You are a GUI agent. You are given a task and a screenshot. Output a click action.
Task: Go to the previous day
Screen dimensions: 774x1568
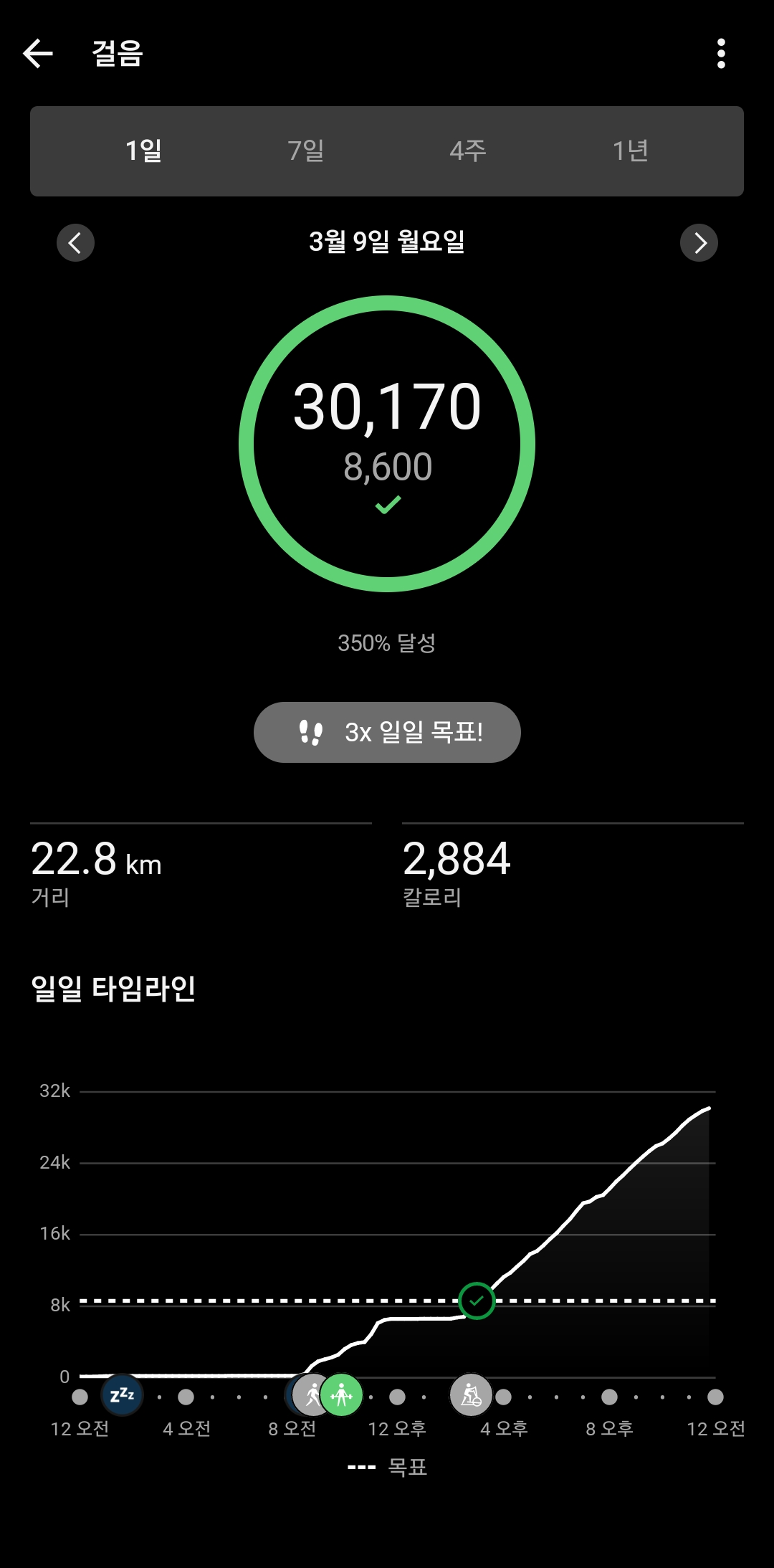pyautogui.click(x=75, y=243)
